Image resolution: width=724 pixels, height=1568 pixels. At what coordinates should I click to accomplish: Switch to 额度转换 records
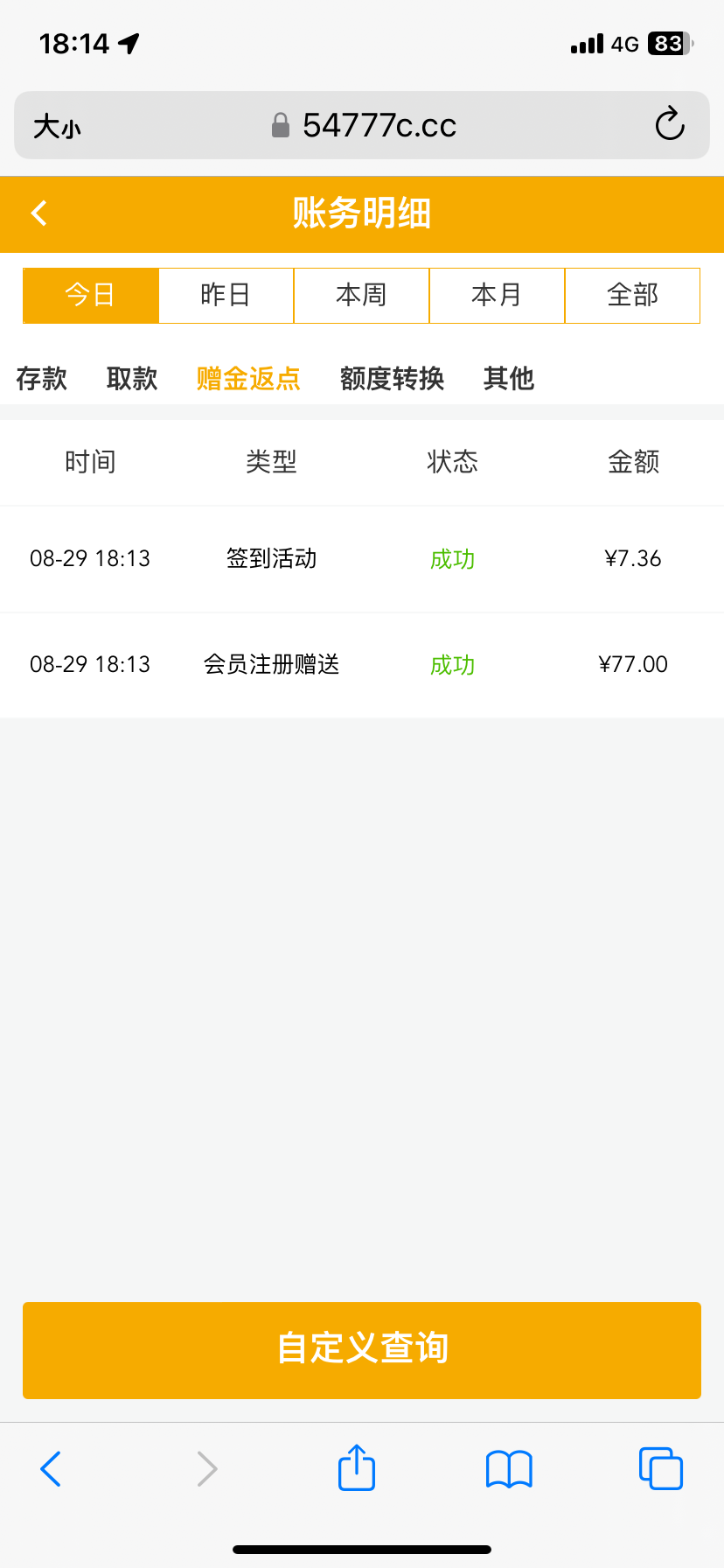(x=392, y=379)
